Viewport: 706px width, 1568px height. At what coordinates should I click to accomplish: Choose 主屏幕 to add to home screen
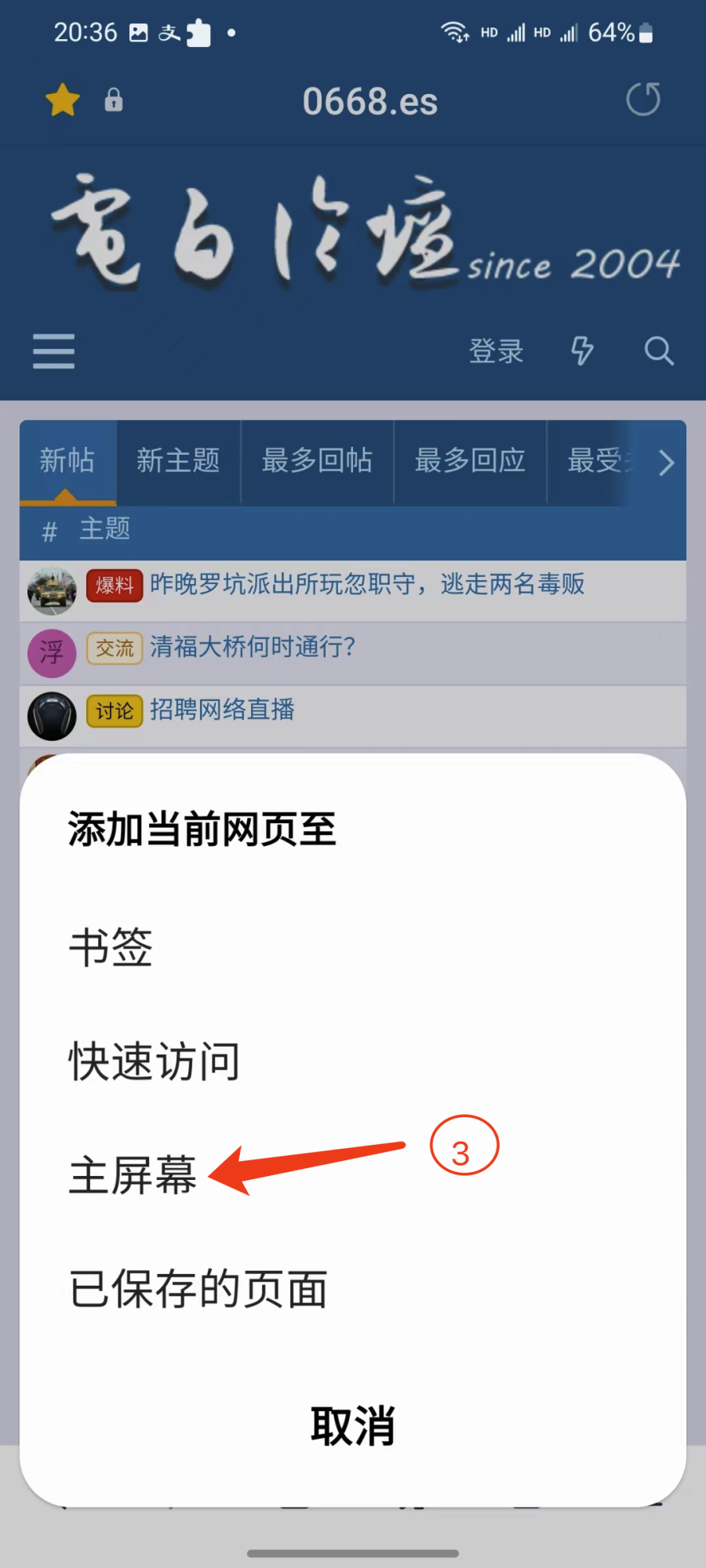133,1176
